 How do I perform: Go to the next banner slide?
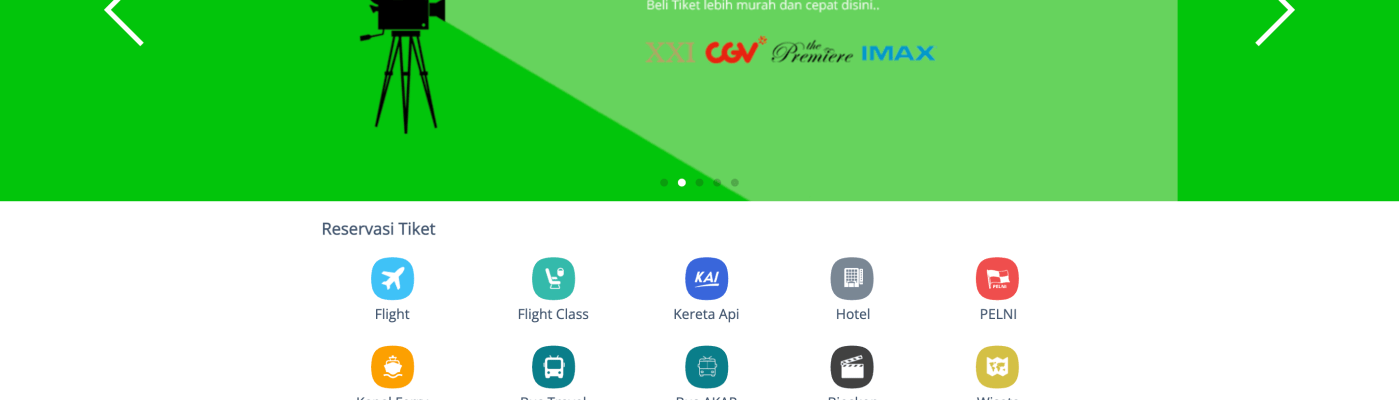click(x=1274, y=17)
